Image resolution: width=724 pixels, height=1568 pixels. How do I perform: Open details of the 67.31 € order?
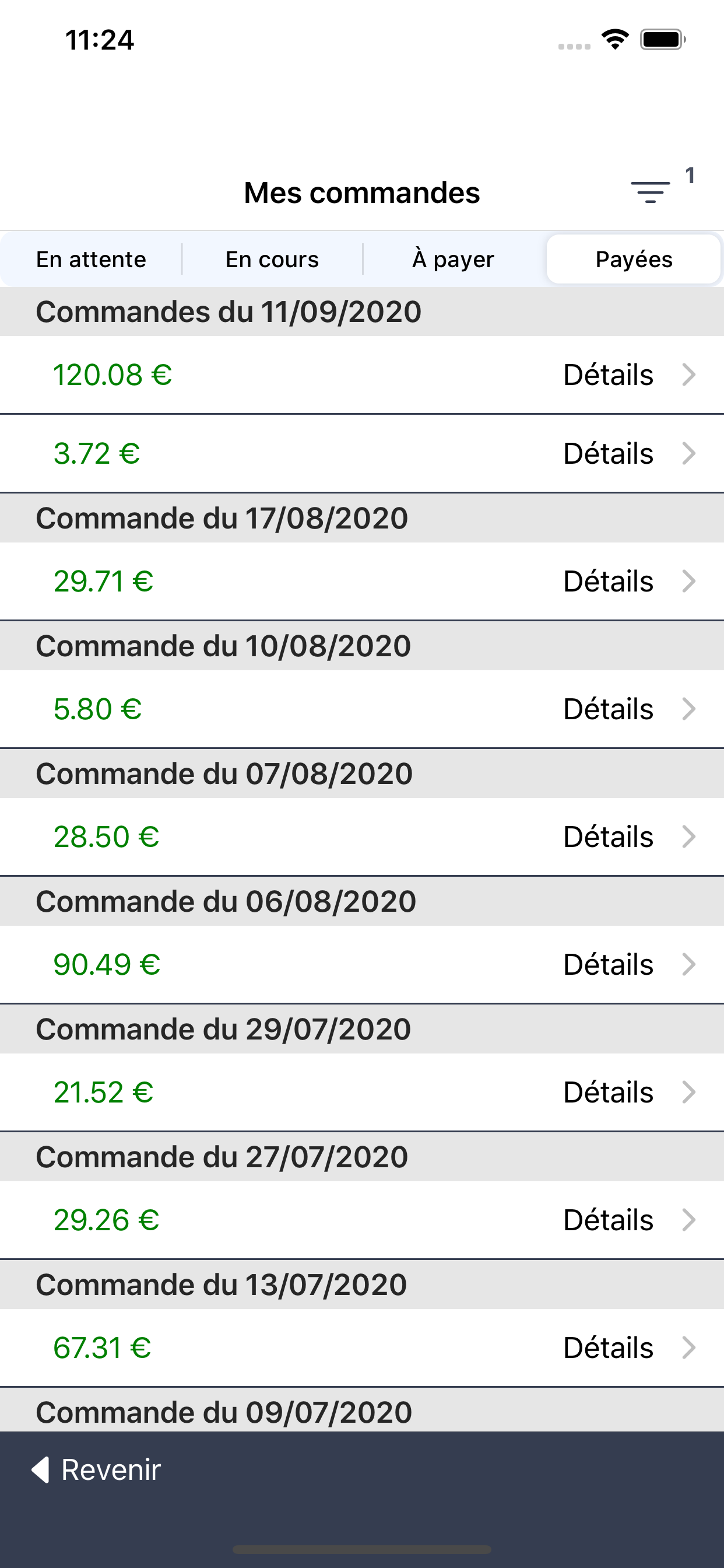[x=362, y=1349]
